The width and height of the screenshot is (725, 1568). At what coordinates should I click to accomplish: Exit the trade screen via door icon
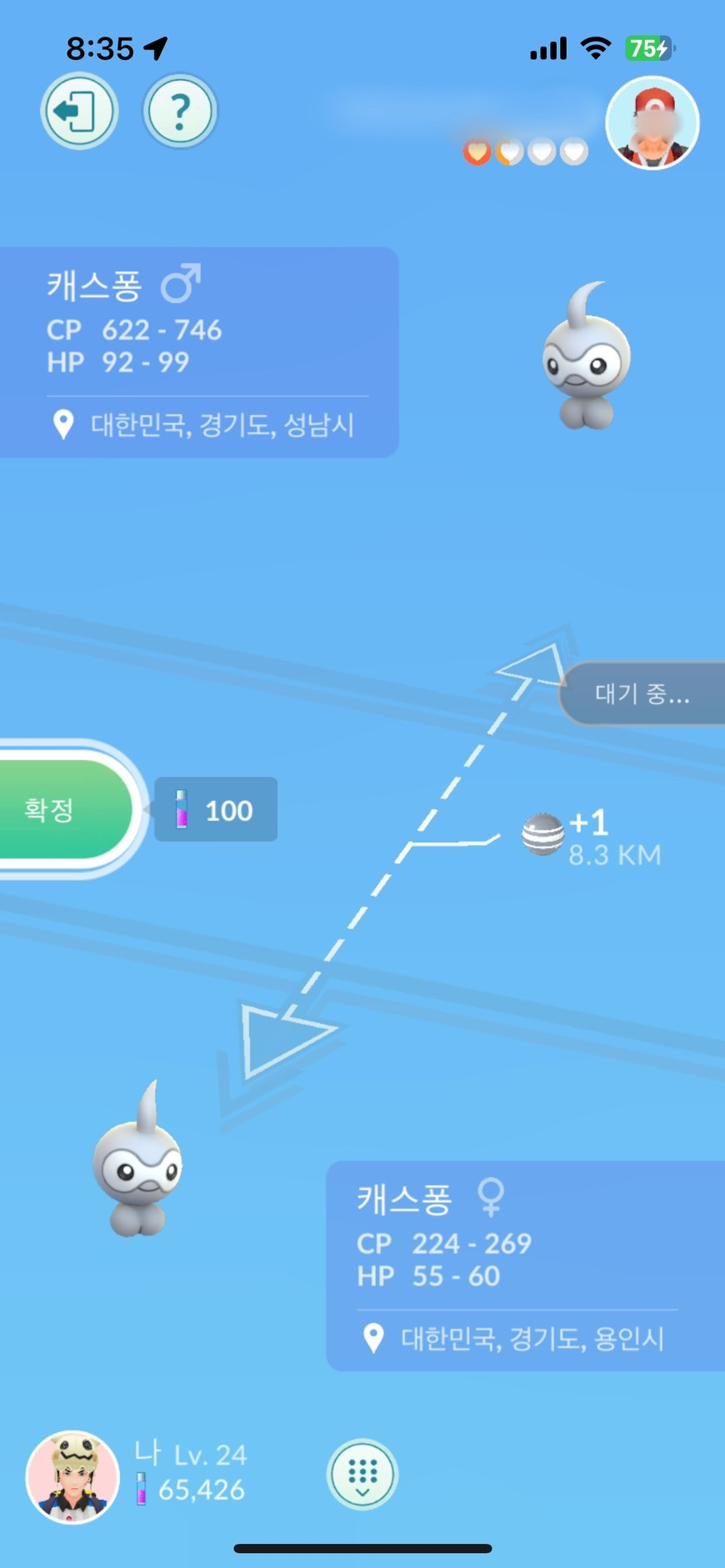(x=79, y=111)
